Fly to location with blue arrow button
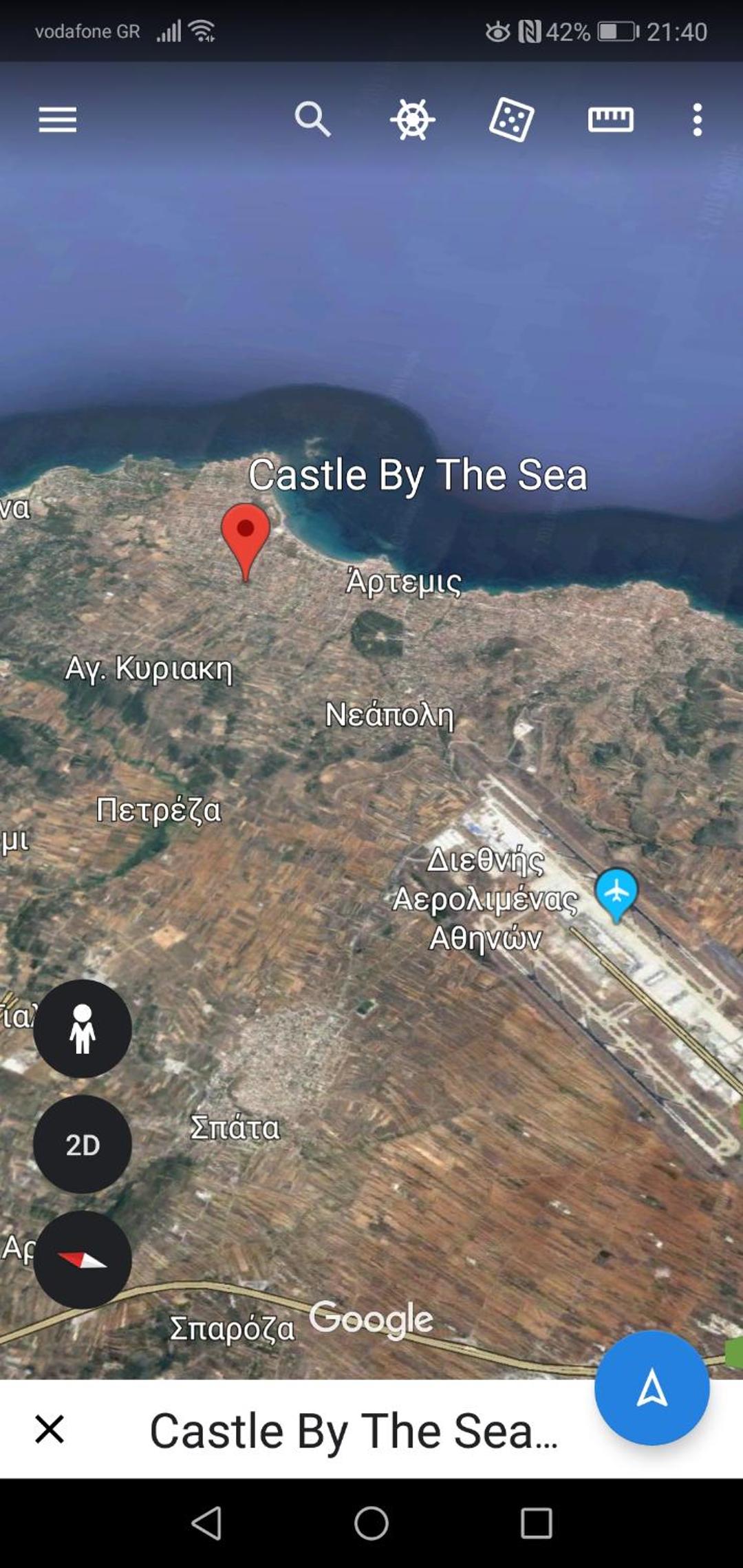This screenshot has width=743, height=1568. click(x=652, y=1388)
